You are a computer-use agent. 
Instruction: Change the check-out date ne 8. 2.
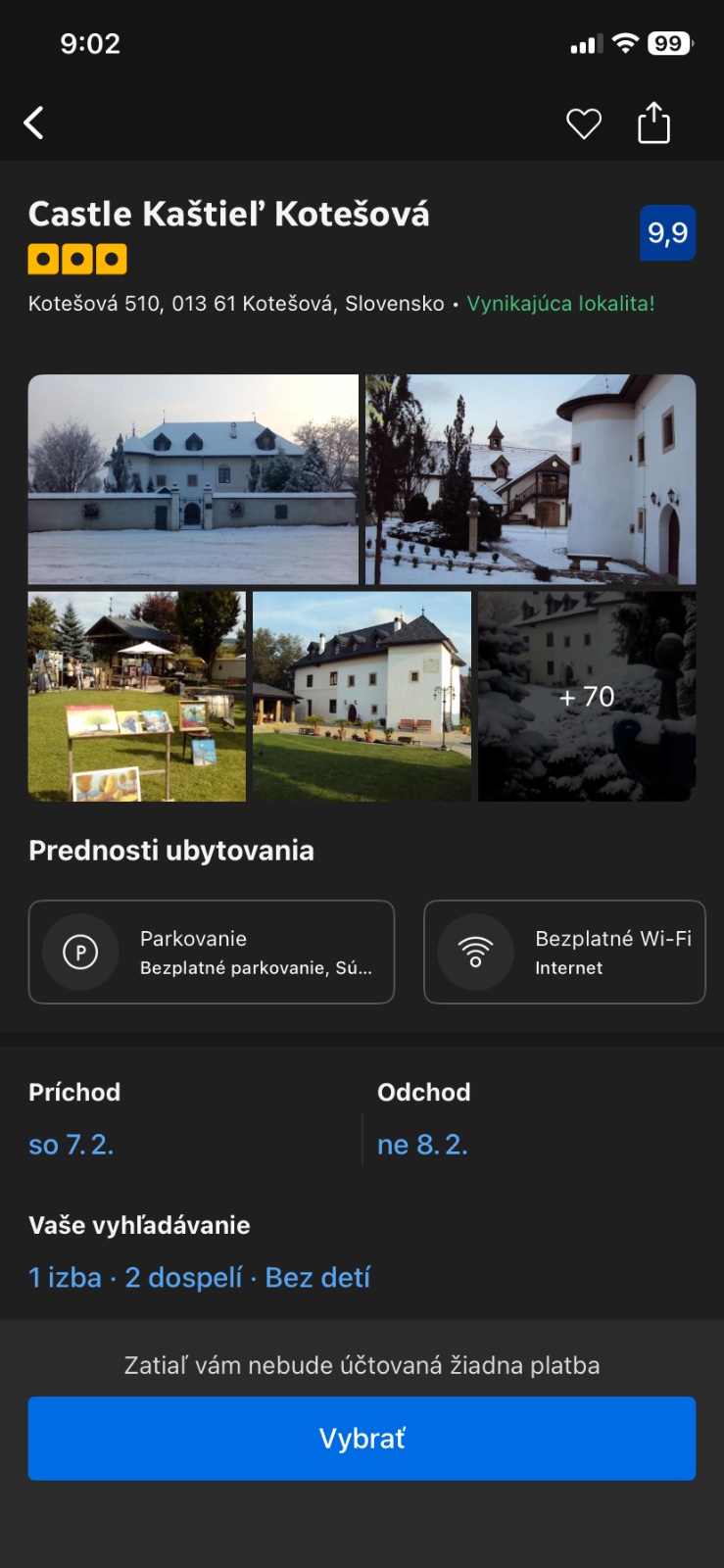point(422,1145)
